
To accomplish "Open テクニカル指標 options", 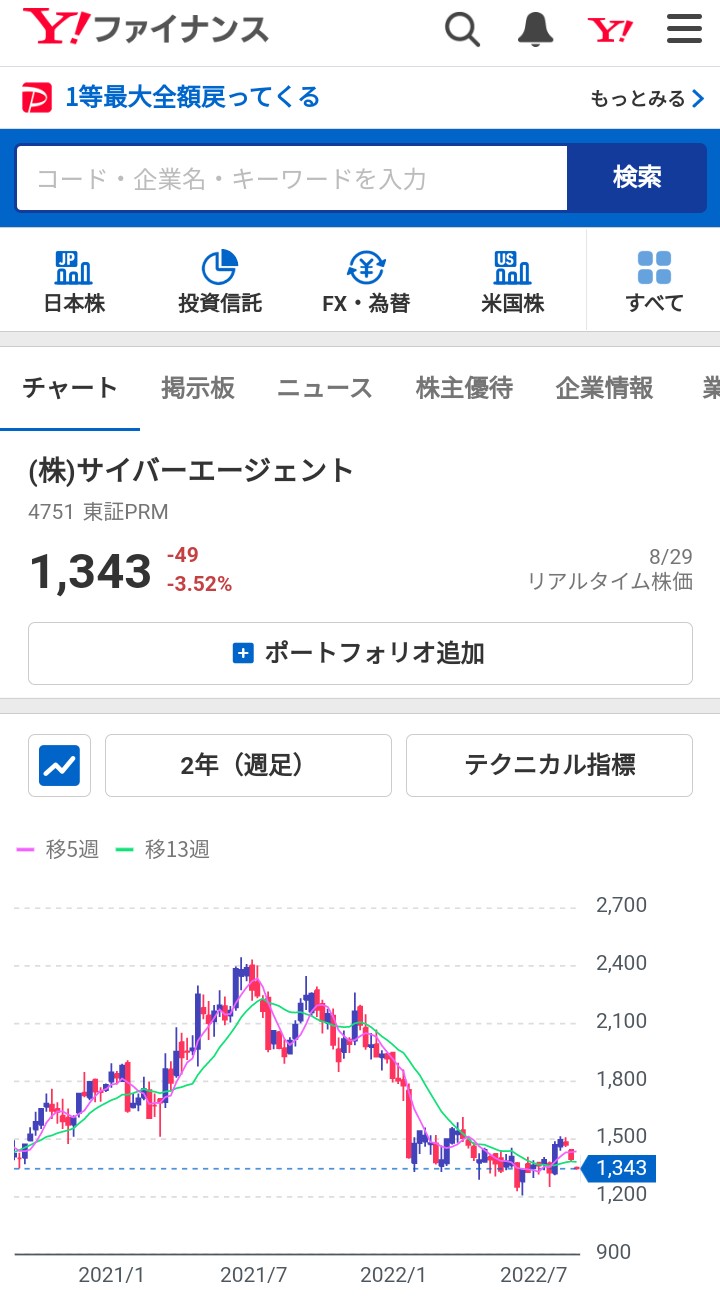I will click(x=549, y=766).
